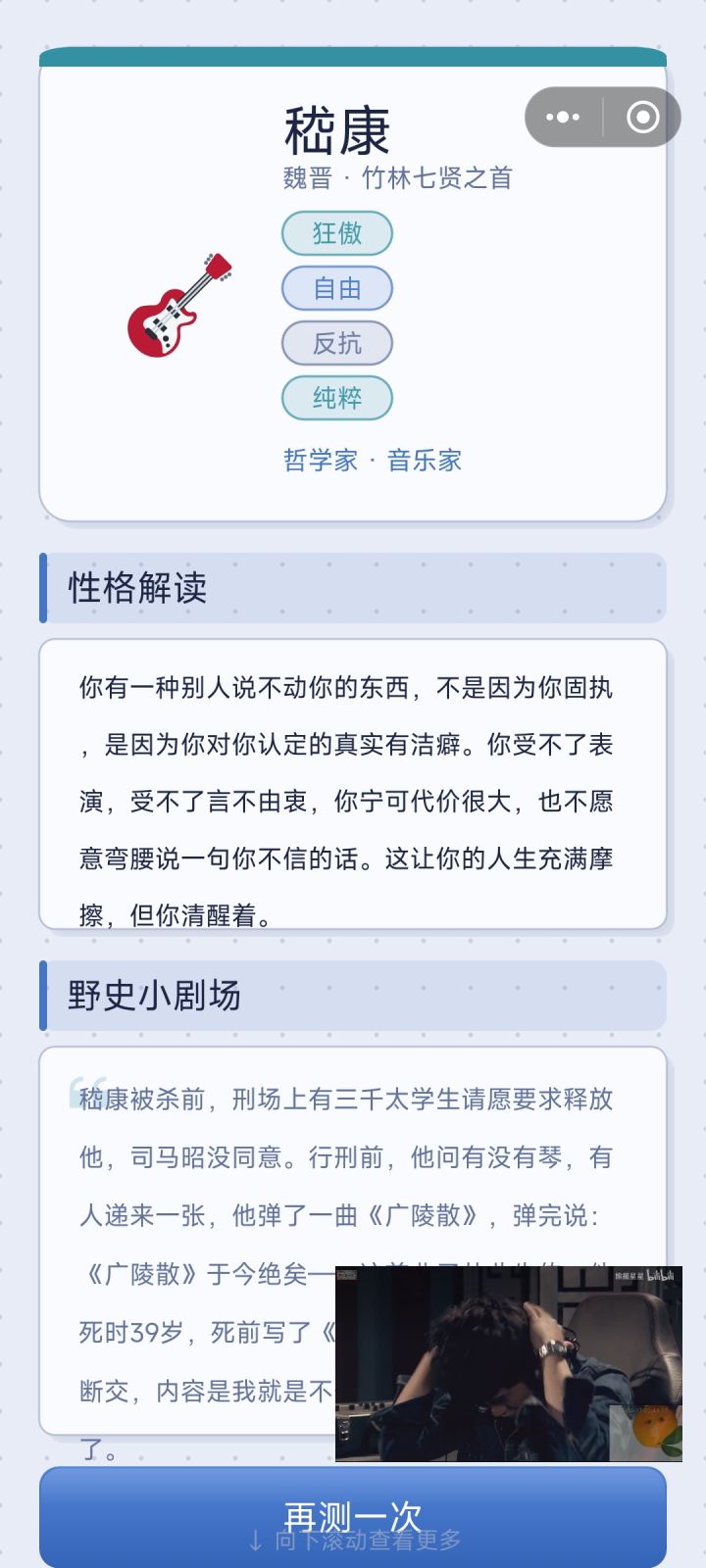706x1568 pixels.
Task: Toggle the 反抗 personality tag
Action: (336, 343)
